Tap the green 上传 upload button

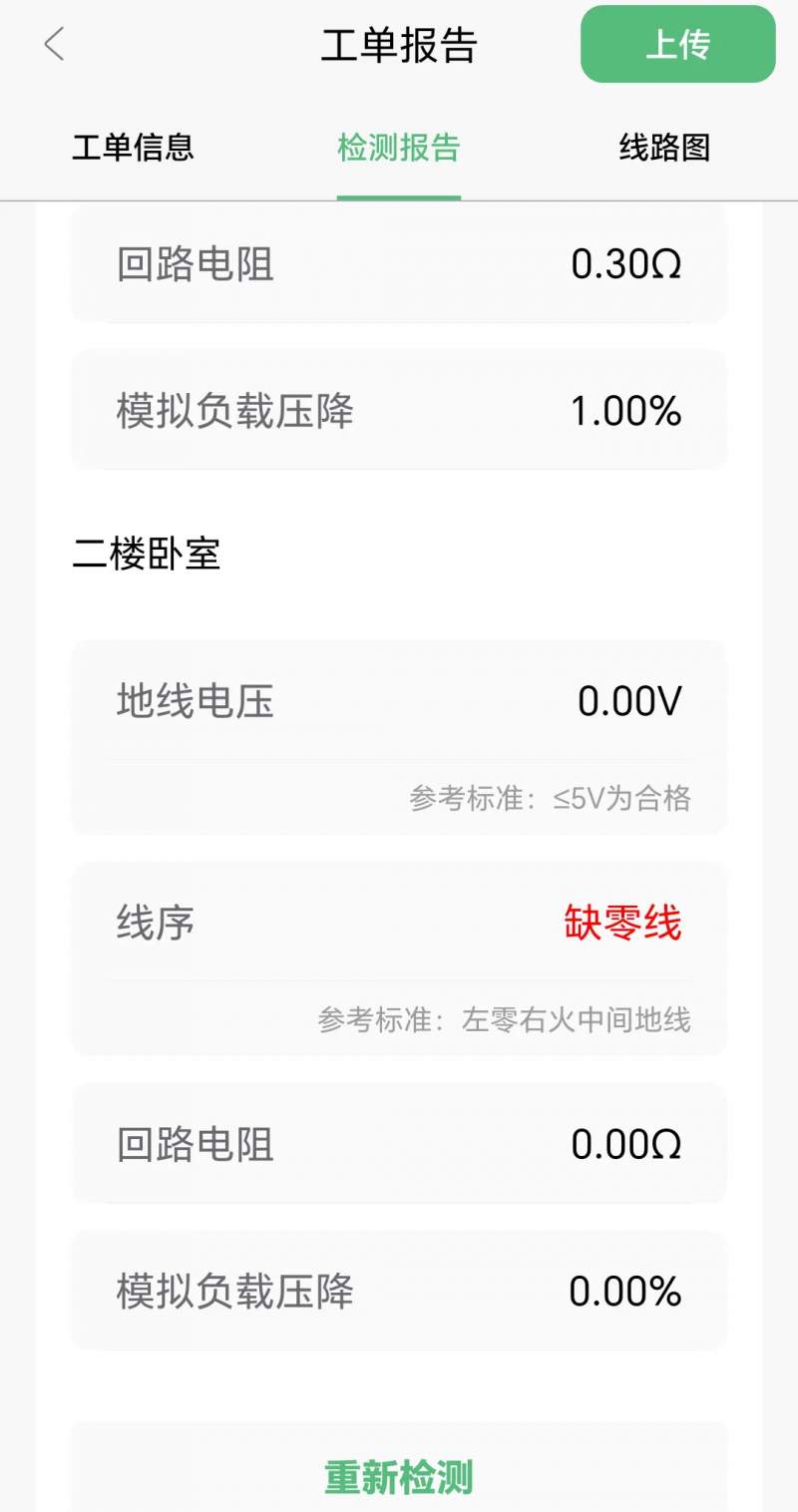[x=677, y=45]
